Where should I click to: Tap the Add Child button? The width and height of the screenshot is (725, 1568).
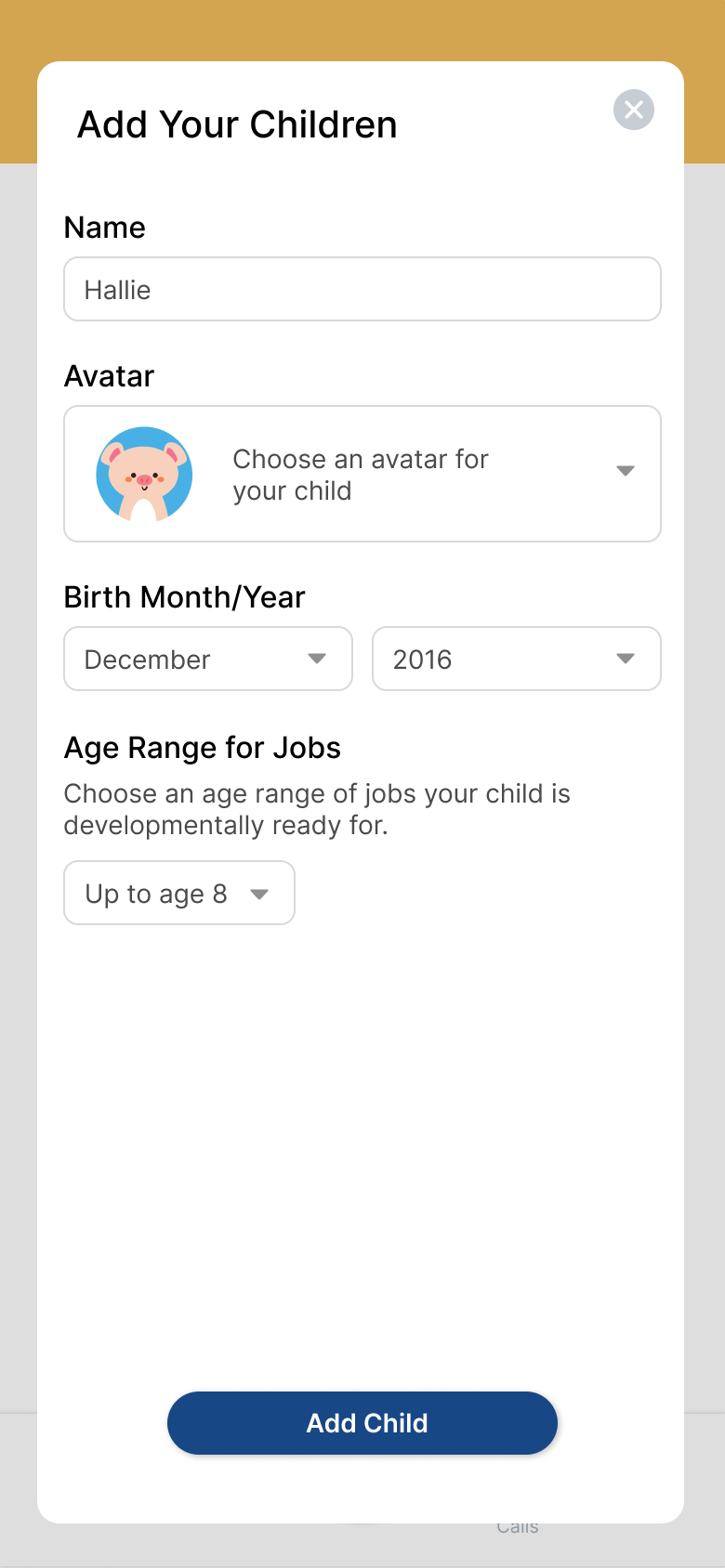362,1423
